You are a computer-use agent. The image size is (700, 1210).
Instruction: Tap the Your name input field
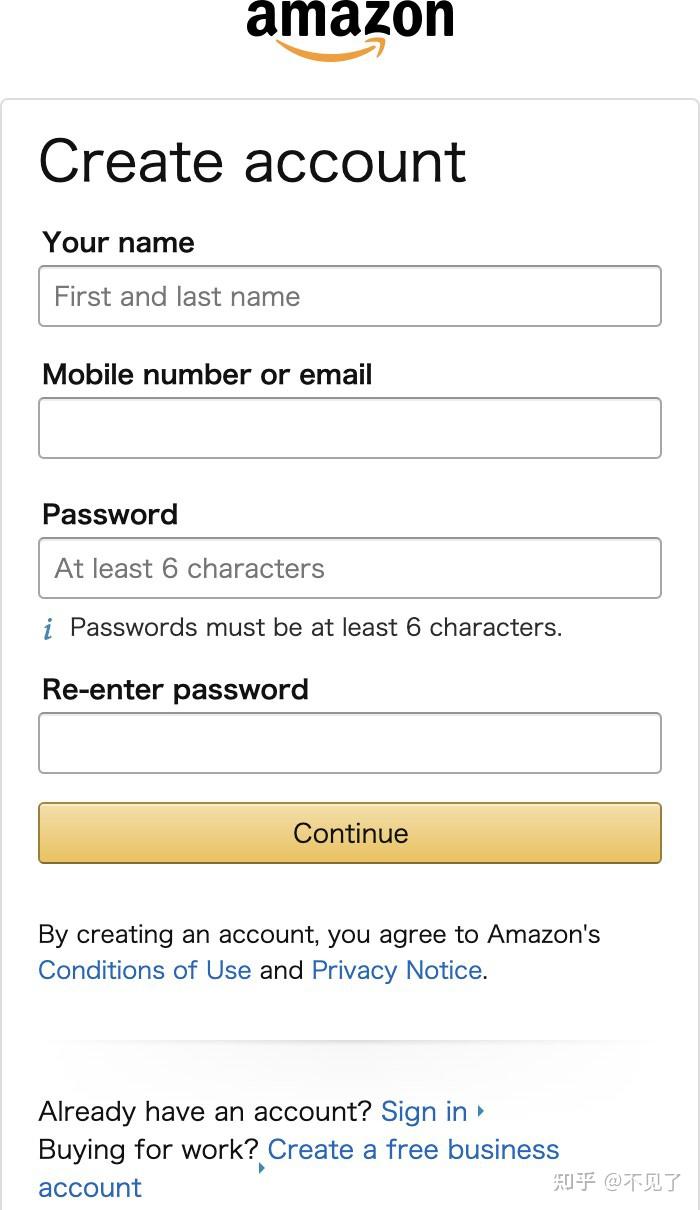[x=350, y=296]
